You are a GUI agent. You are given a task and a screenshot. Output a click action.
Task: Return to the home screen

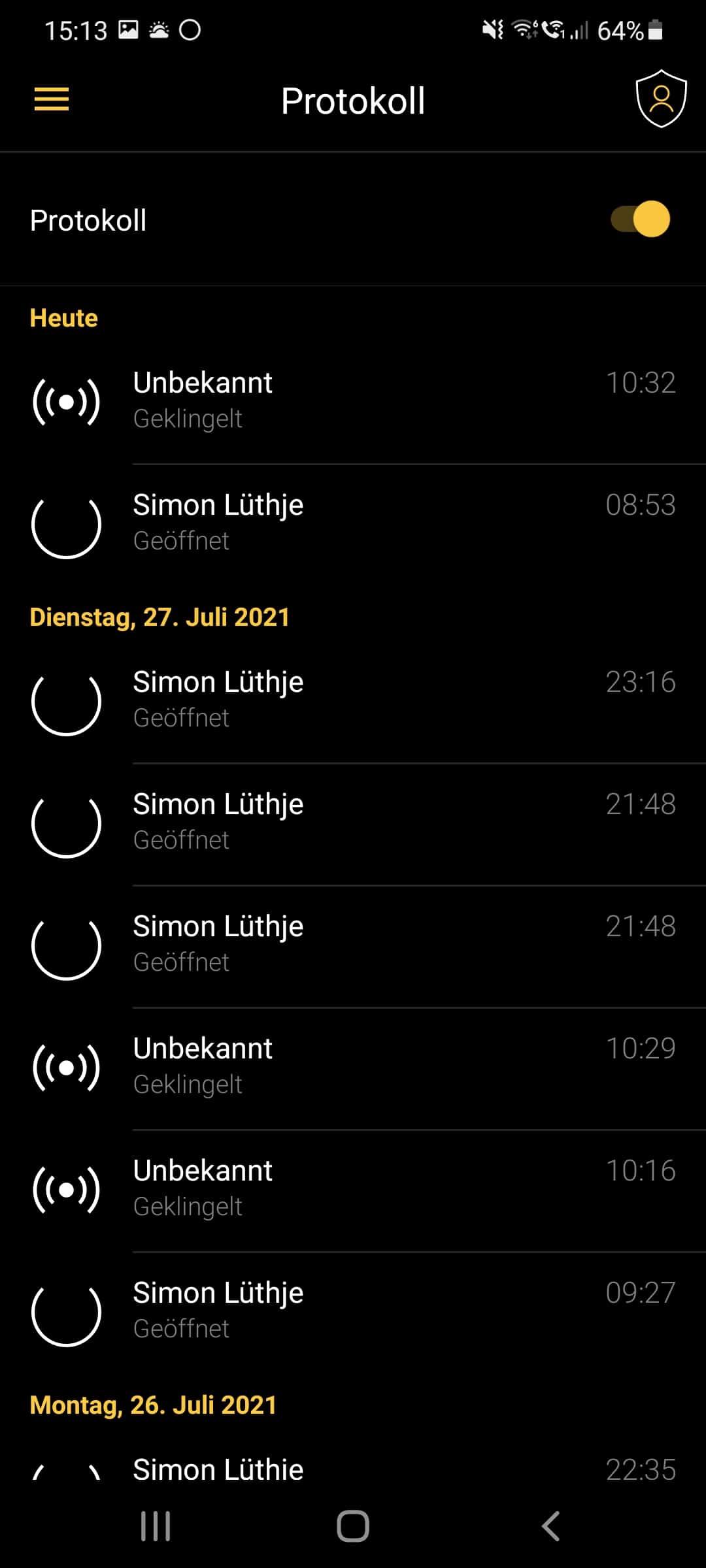[353, 1526]
